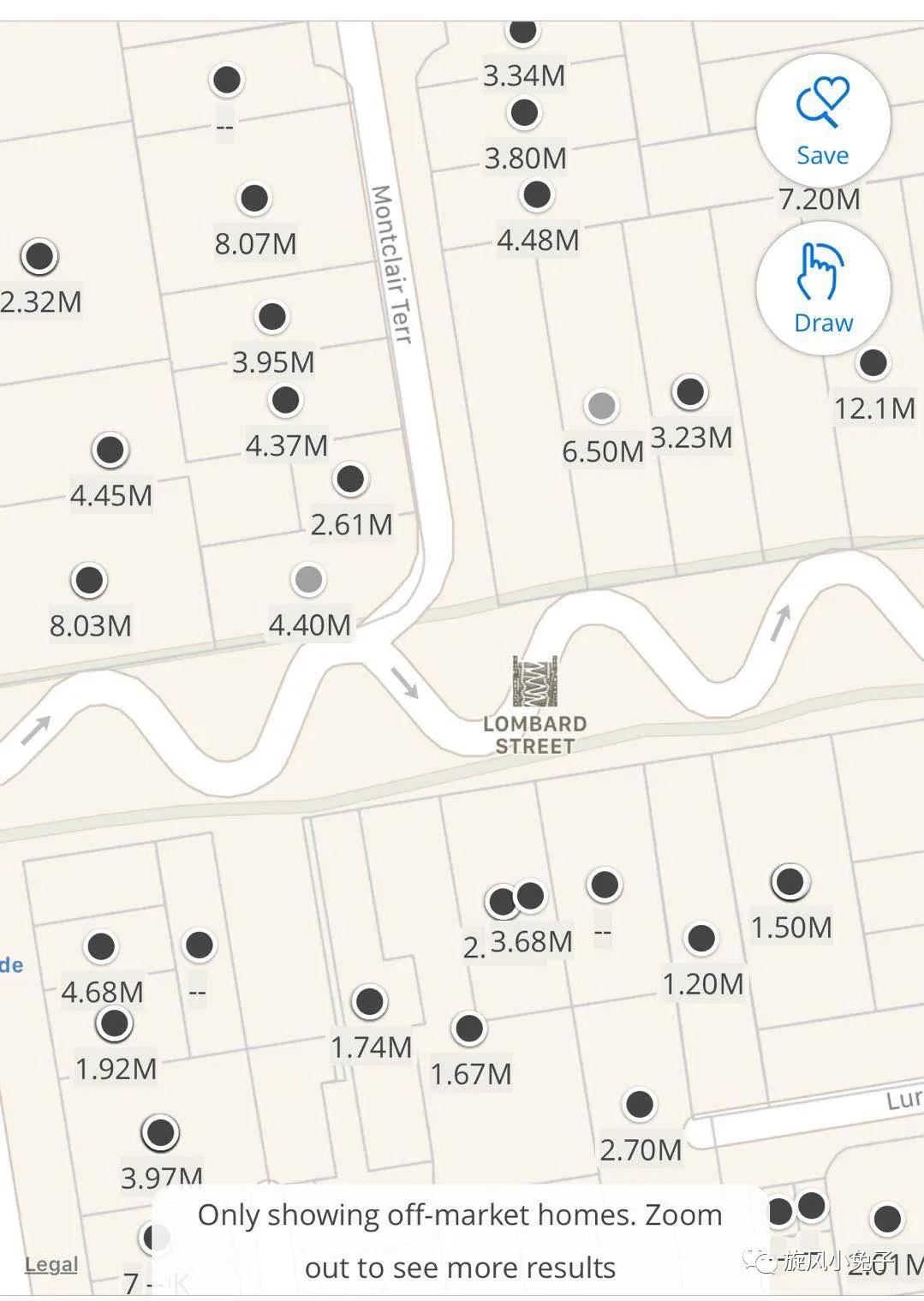
Task: Open the 4.48M home marker
Action: [x=537, y=195]
